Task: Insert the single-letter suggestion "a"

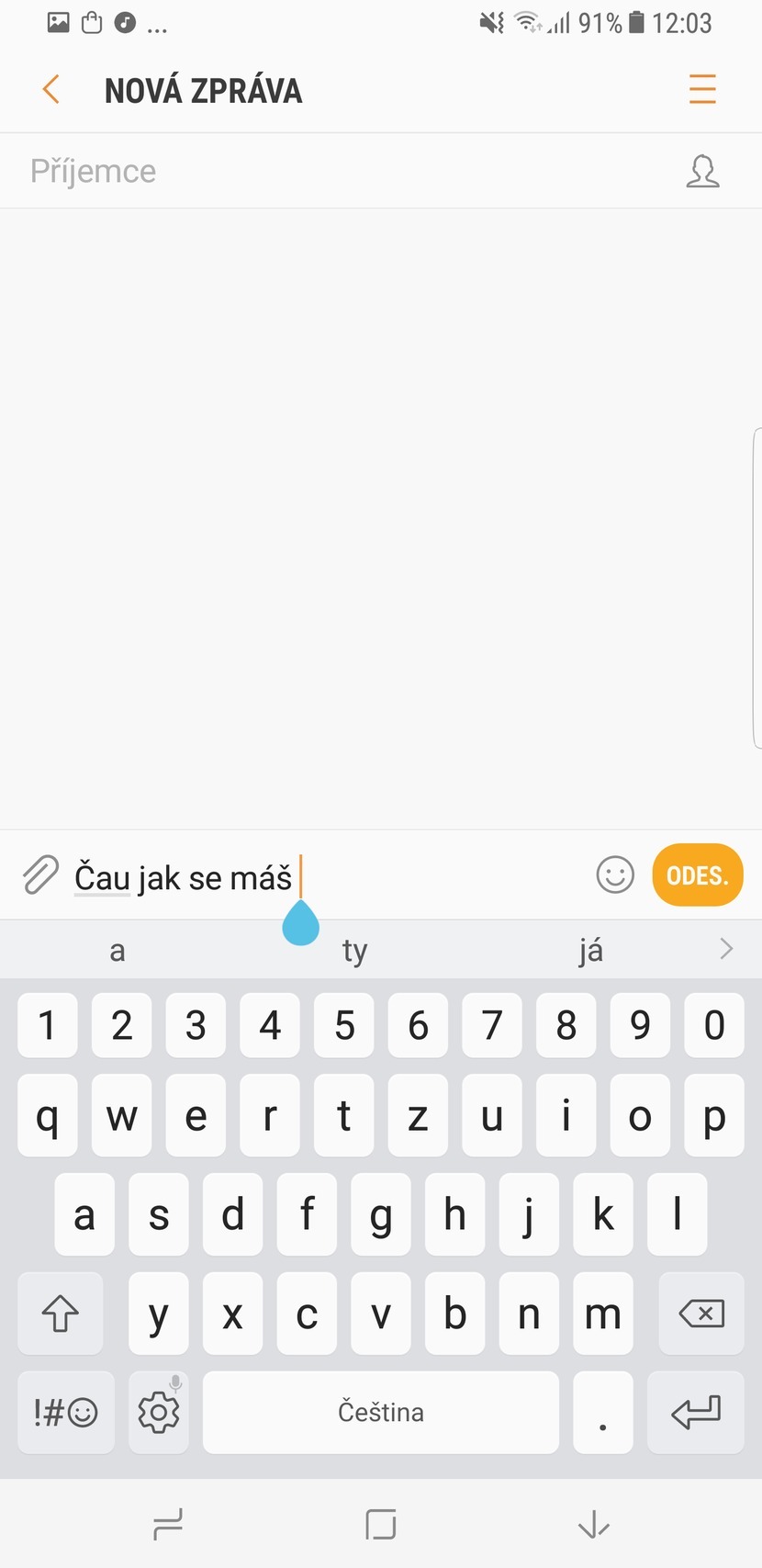Action: pos(118,951)
